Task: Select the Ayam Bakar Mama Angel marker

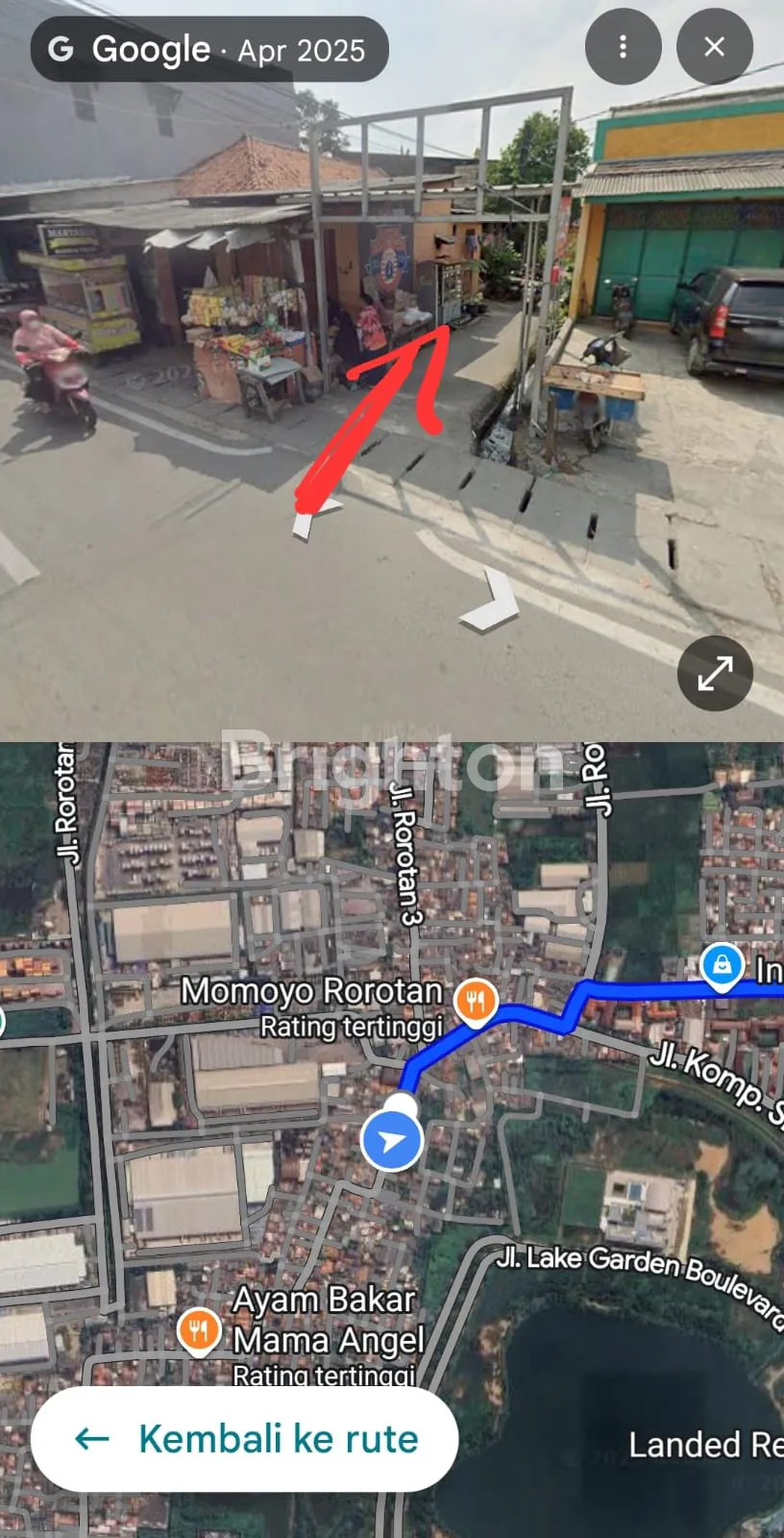Action: pos(199,1331)
